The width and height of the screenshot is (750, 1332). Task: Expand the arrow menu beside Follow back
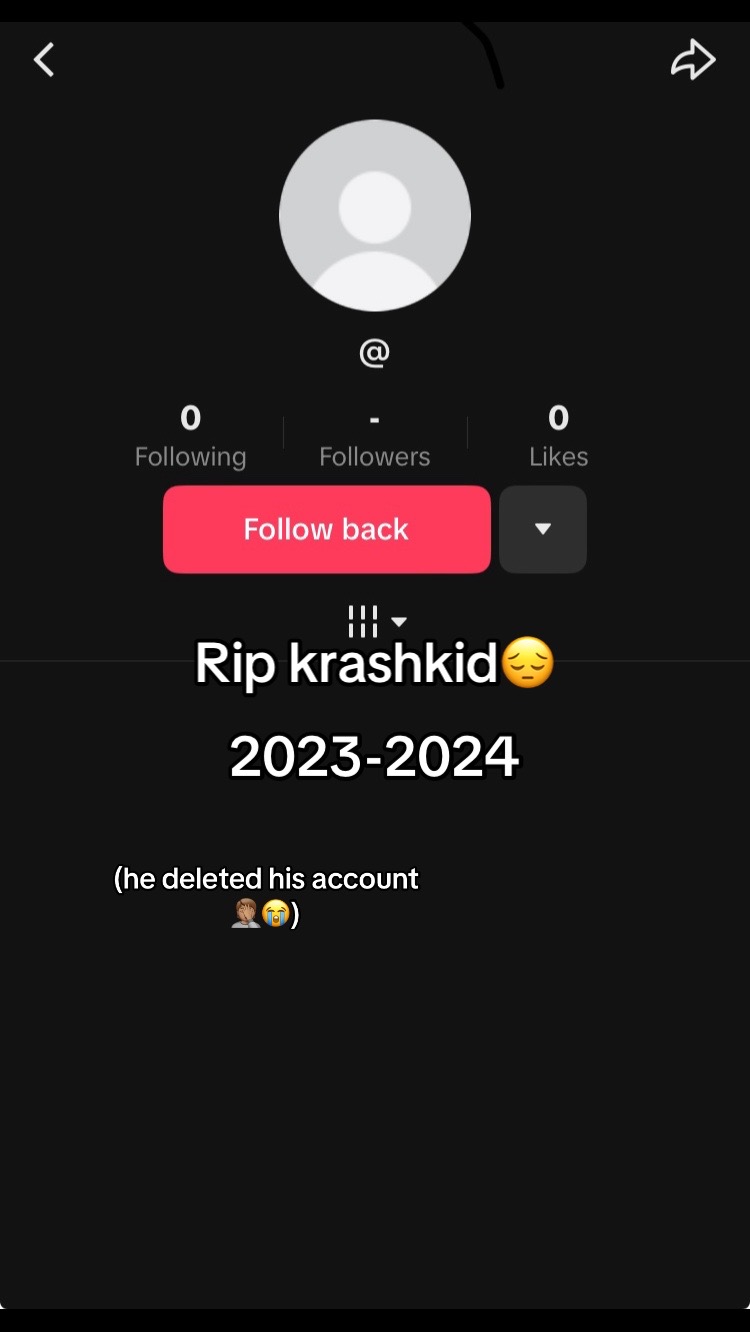coord(543,529)
